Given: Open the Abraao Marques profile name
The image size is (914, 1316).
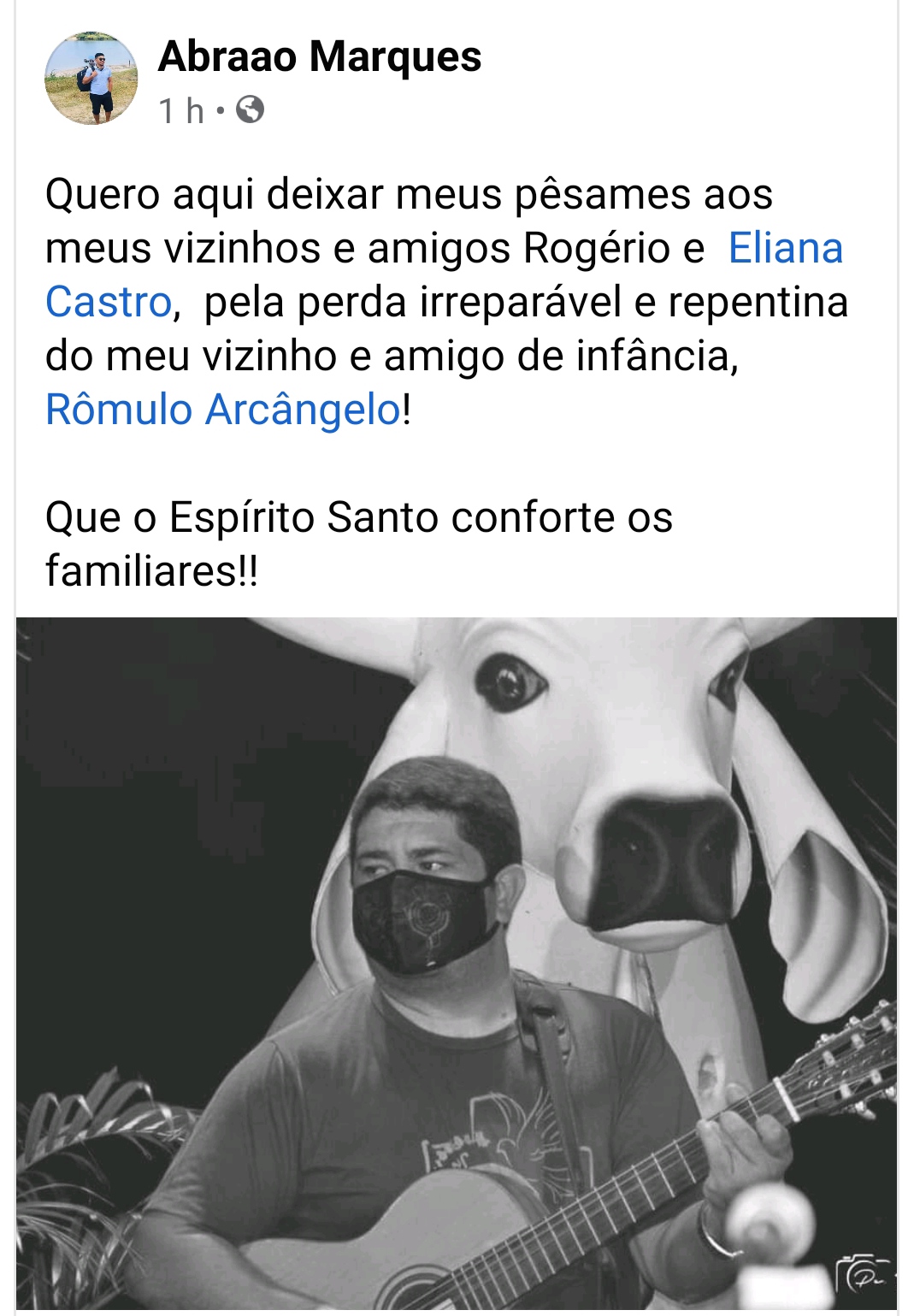Looking at the screenshot, I should tap(319, 57).
